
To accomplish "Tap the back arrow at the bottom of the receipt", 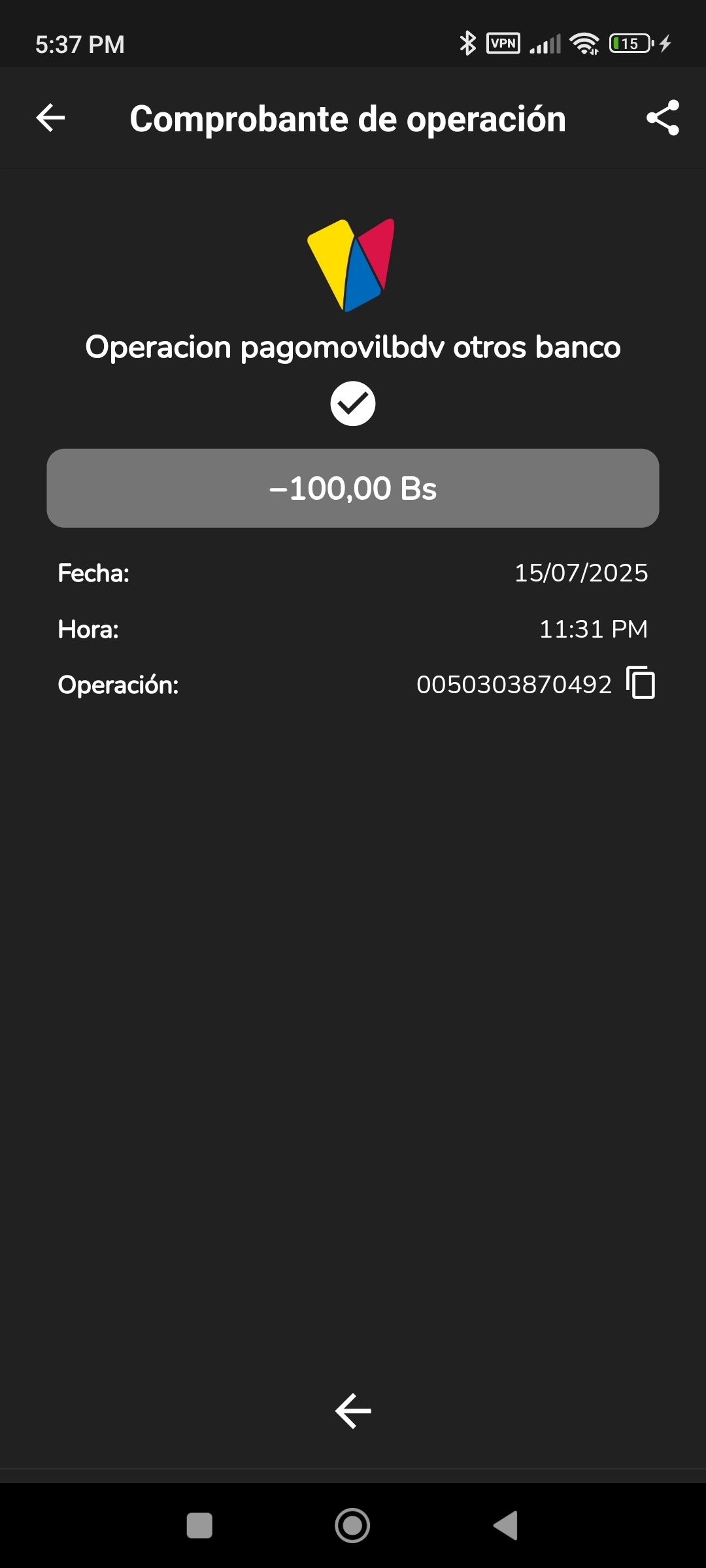I will pyautogui.click(x=353, y=1411).
